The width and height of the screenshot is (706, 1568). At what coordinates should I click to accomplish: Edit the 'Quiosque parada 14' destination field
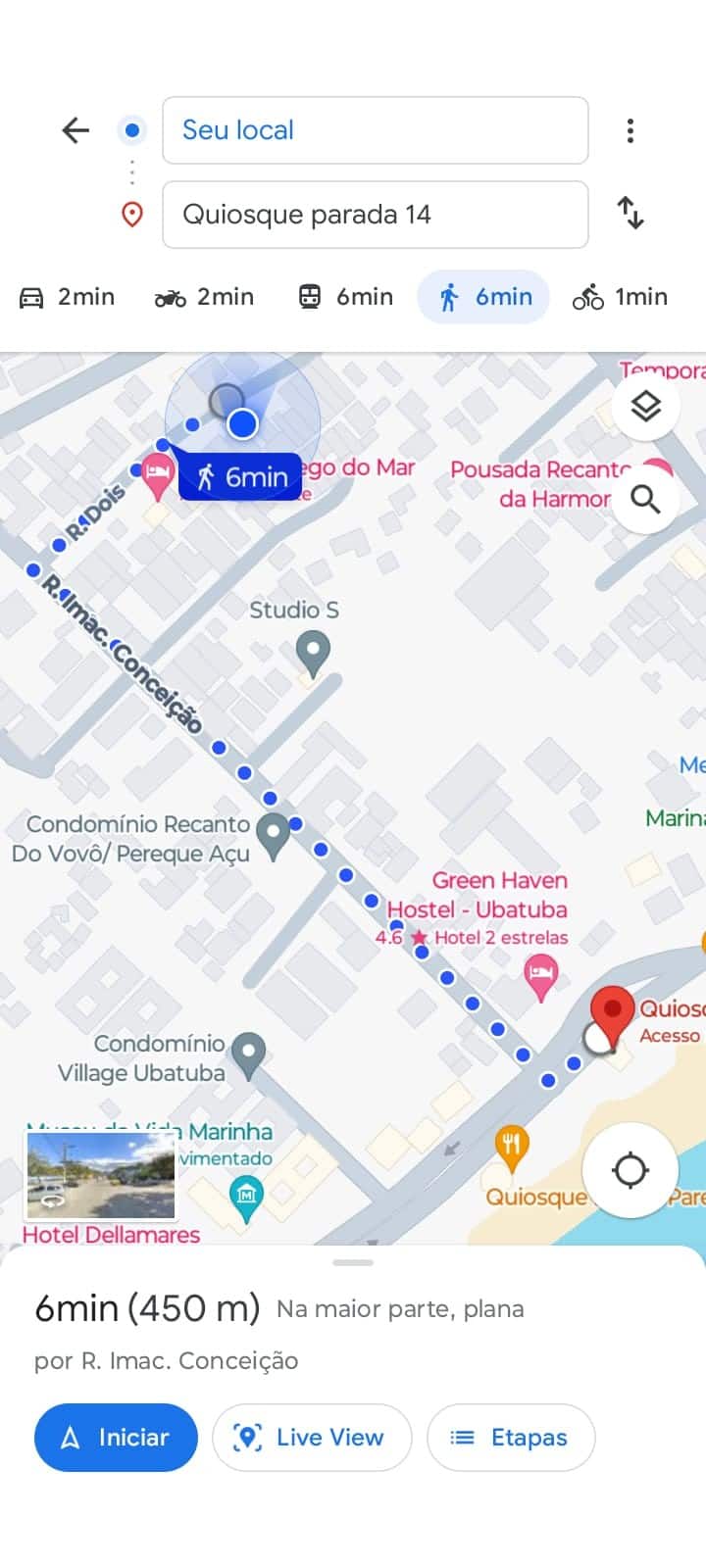tap(375, 215)
